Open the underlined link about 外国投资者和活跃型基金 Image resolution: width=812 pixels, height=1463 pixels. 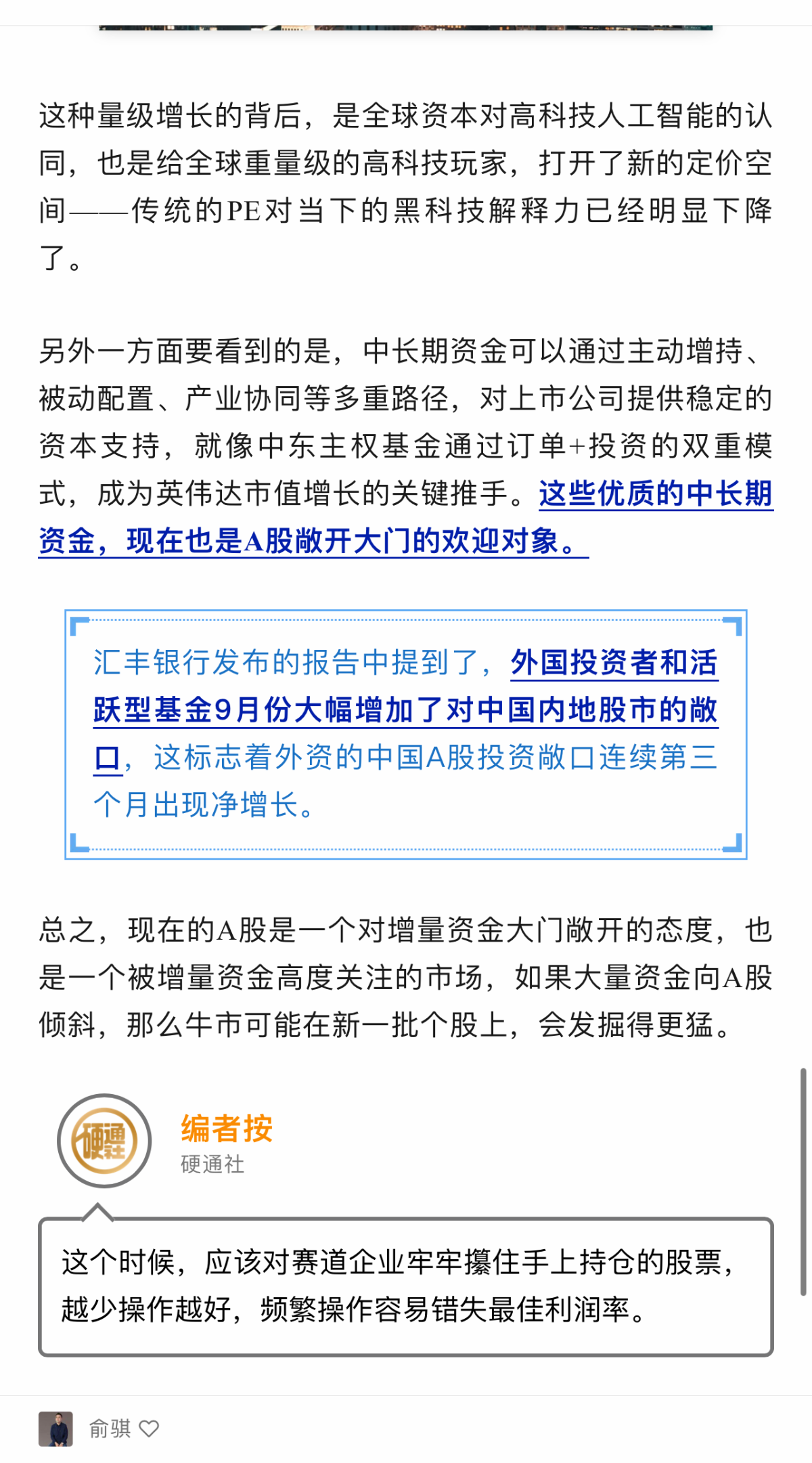[x=405, y=710]
